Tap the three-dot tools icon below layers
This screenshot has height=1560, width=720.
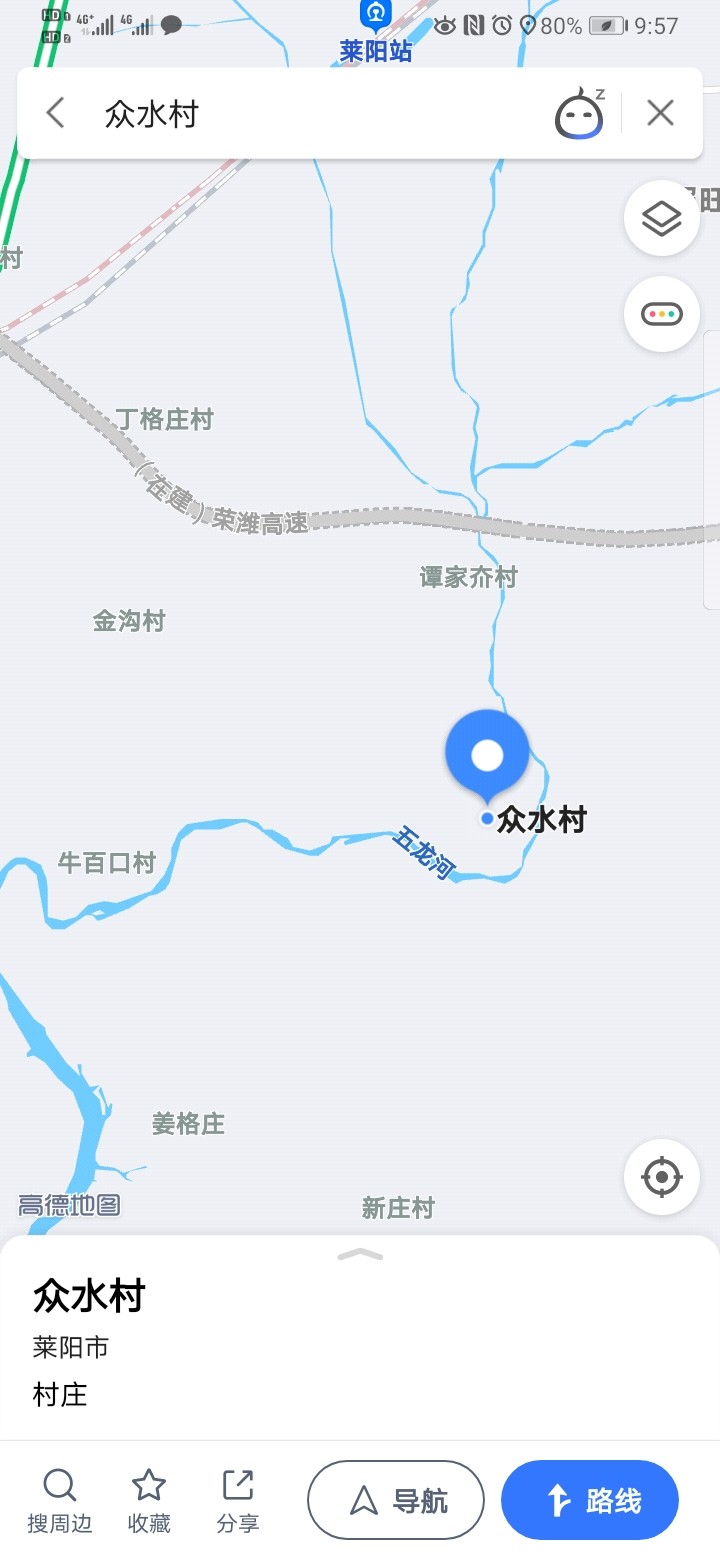661,314
